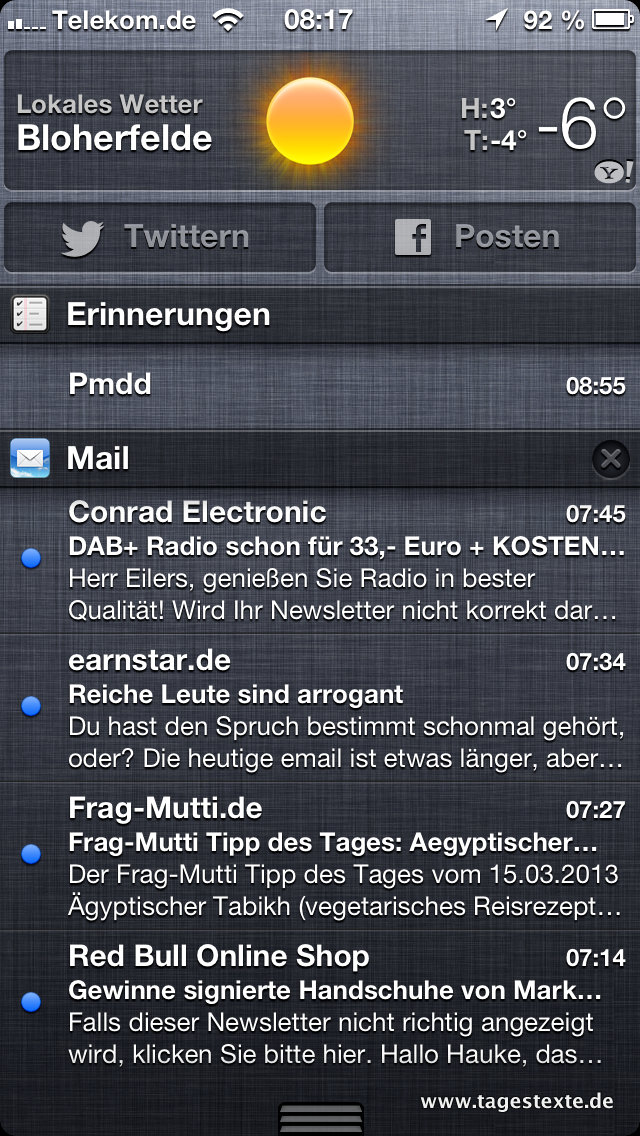Tap the Twittern button
The image size is (640, 1136).
(160, 237)
